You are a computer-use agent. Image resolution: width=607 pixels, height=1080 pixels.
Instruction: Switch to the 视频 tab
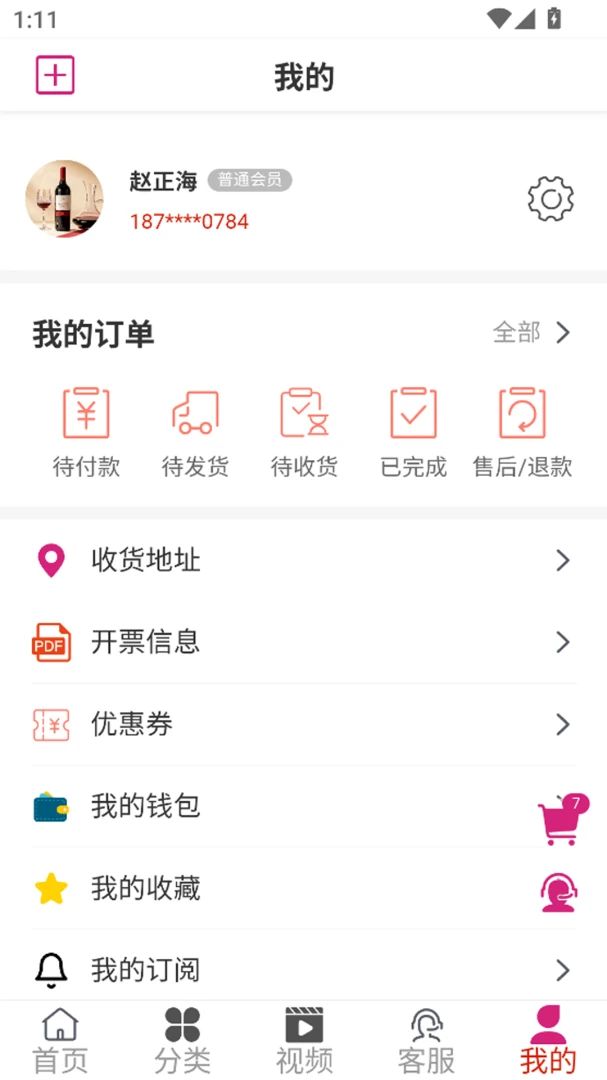click(x=304, y=1040)
